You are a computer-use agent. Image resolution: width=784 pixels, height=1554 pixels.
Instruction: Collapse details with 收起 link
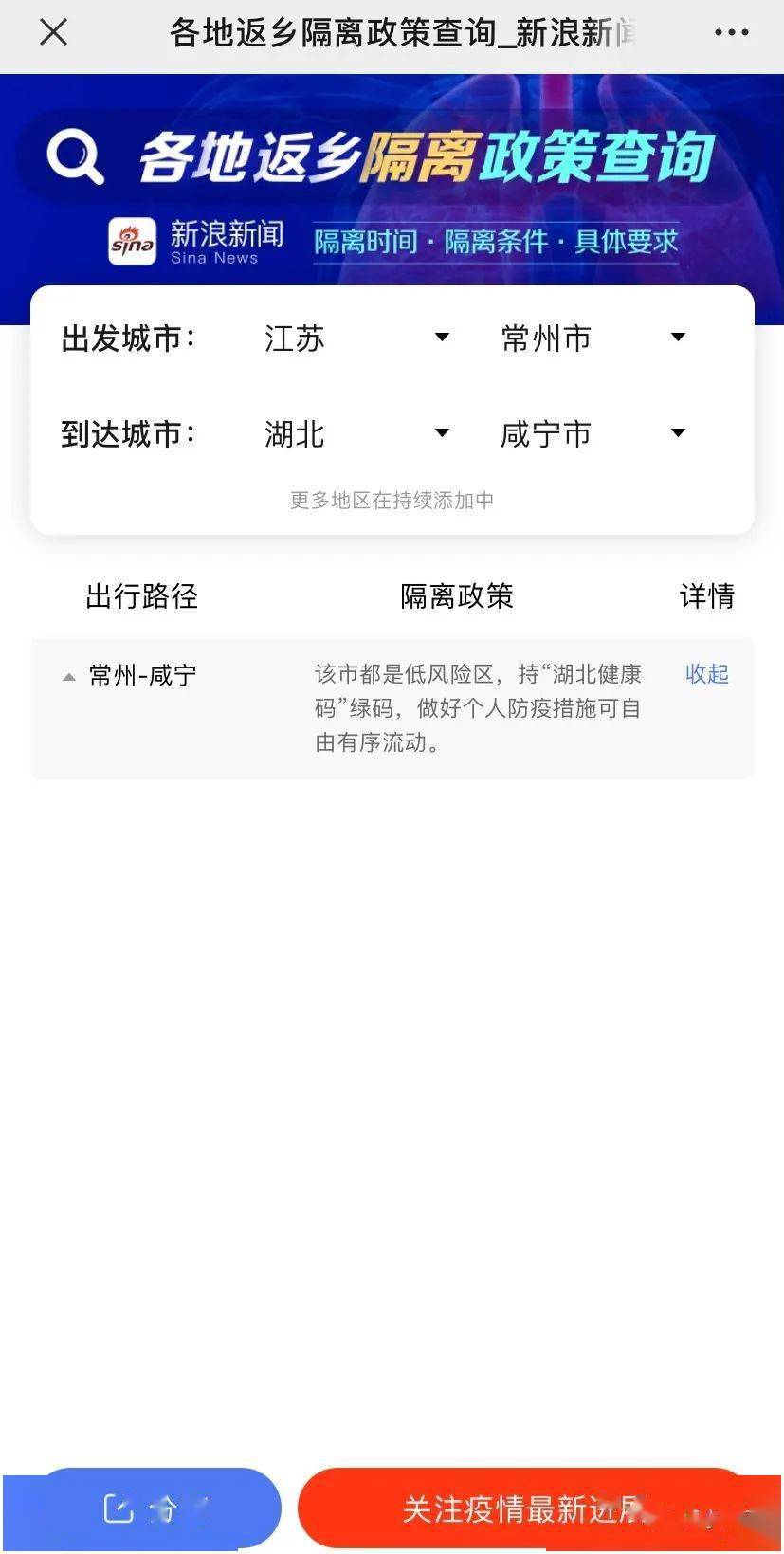pos(706,674)
